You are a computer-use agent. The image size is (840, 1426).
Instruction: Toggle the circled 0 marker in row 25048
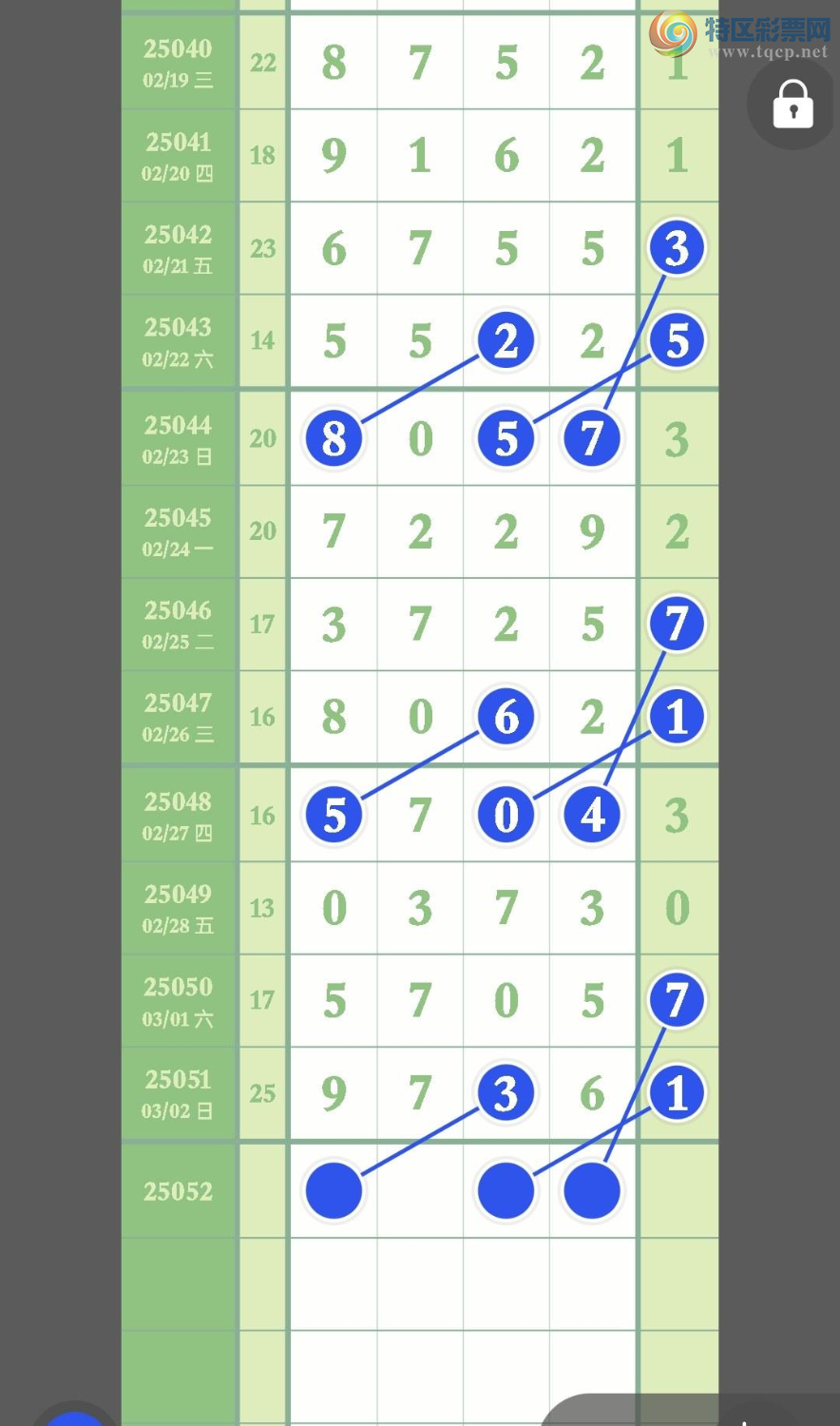click(x=506, y=815)
